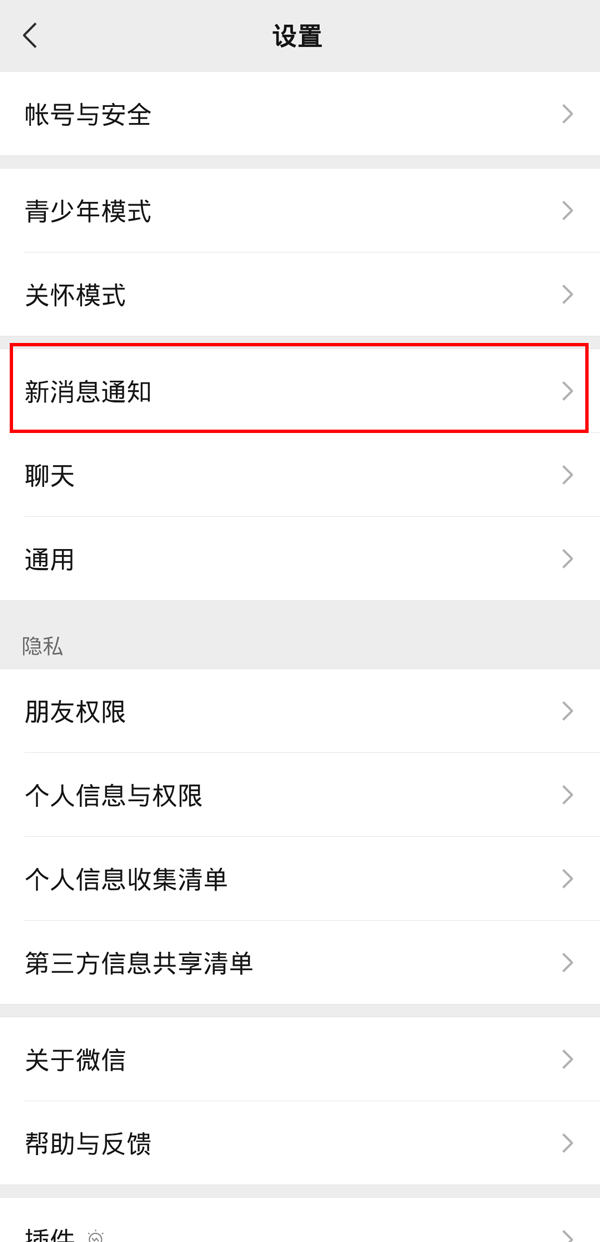Image resolution: width=600 pixels, height=1242 pixels.
Task: Open 聊天 settings
Action: 300,475
